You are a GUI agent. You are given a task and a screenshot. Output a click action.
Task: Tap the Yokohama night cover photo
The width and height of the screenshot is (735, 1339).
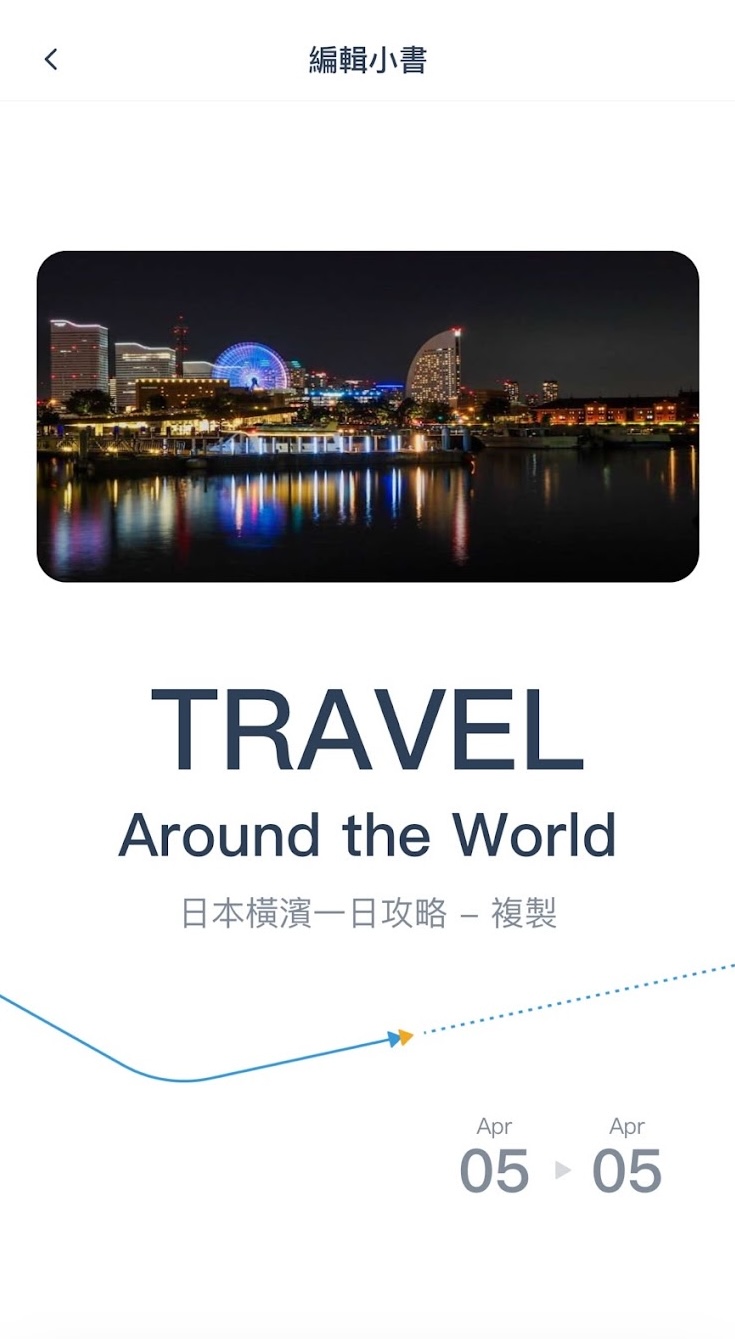point(367,416)
